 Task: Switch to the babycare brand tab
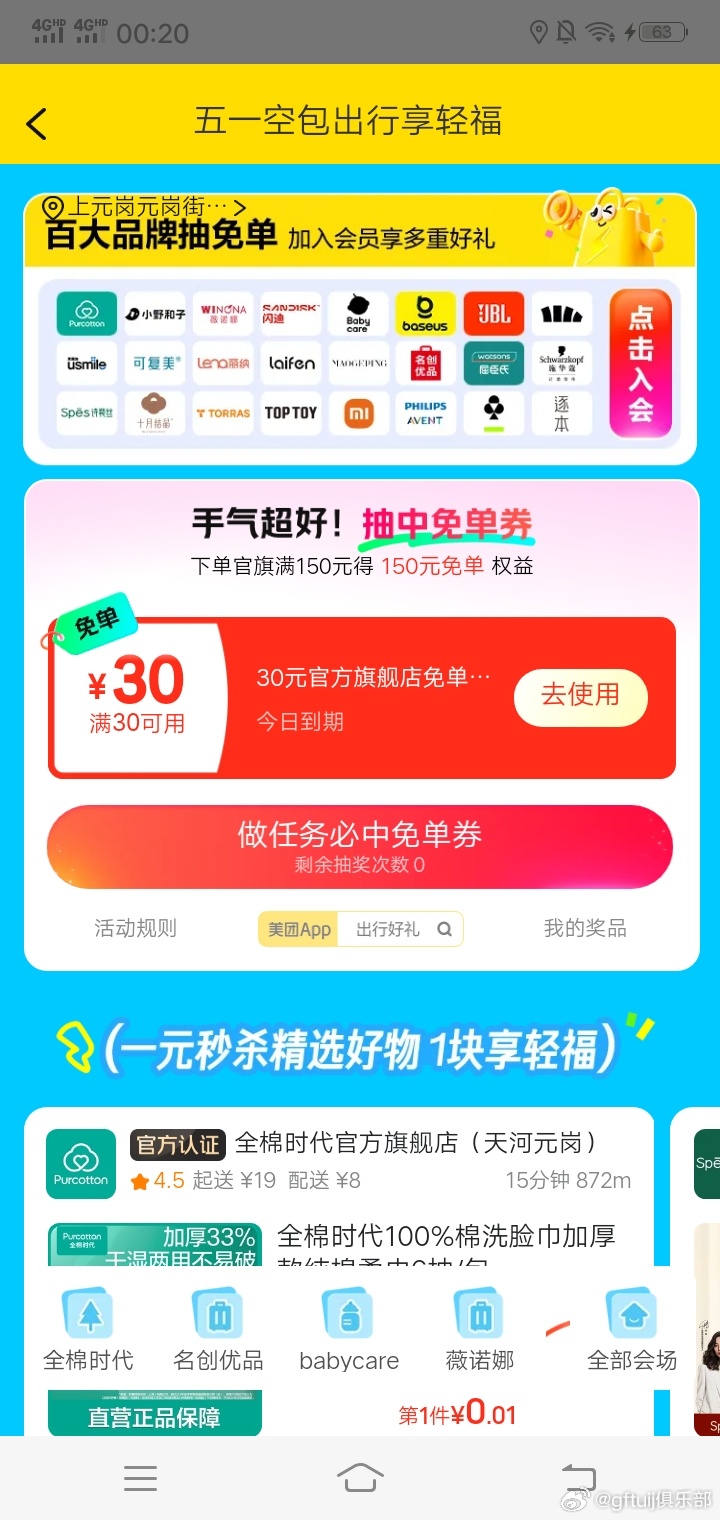(x=349, y=1330)
